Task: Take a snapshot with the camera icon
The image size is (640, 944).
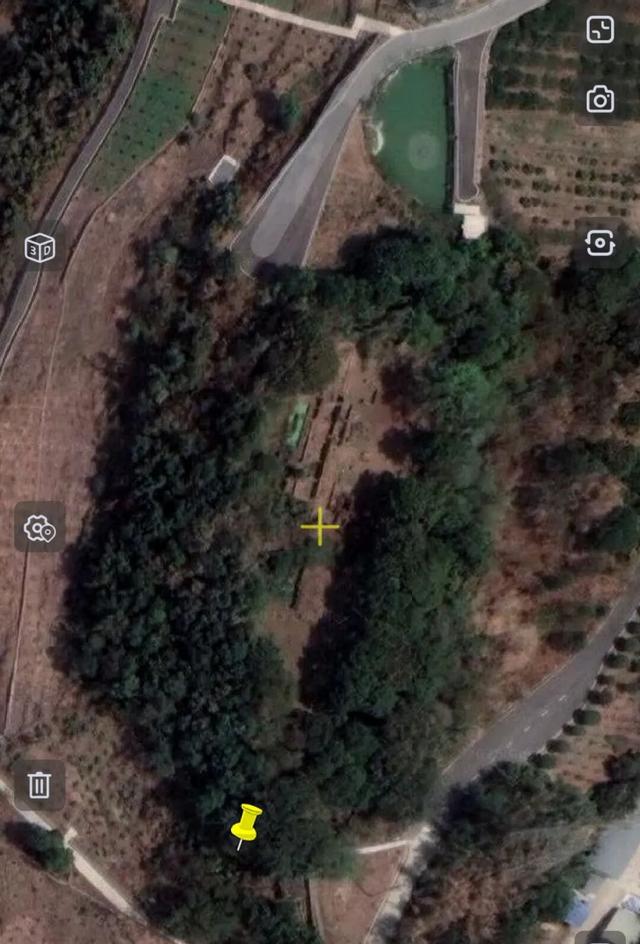Action: coord(600,99)
